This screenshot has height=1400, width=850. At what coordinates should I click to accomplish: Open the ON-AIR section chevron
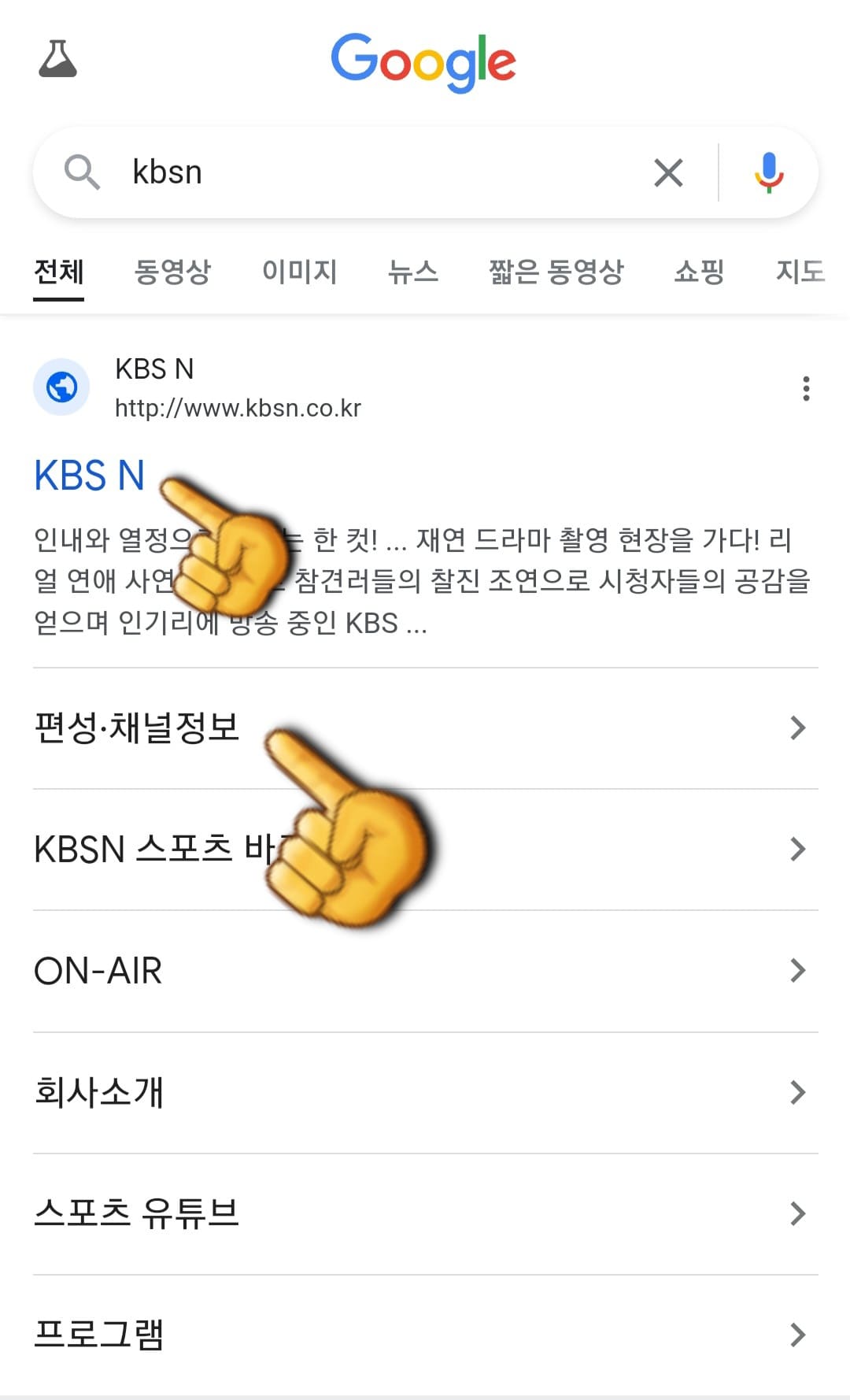coord(797,970)
